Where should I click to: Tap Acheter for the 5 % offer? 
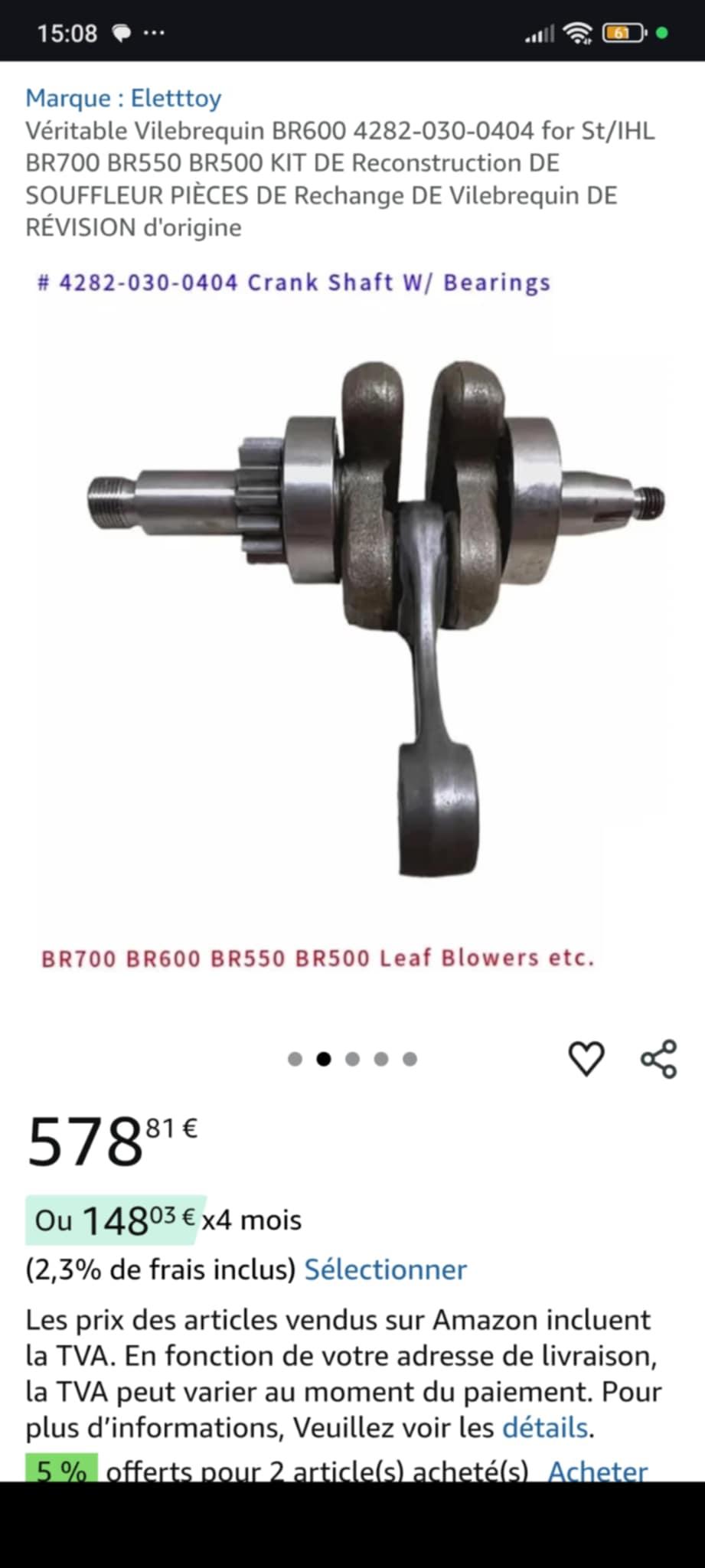[597, 1470]
